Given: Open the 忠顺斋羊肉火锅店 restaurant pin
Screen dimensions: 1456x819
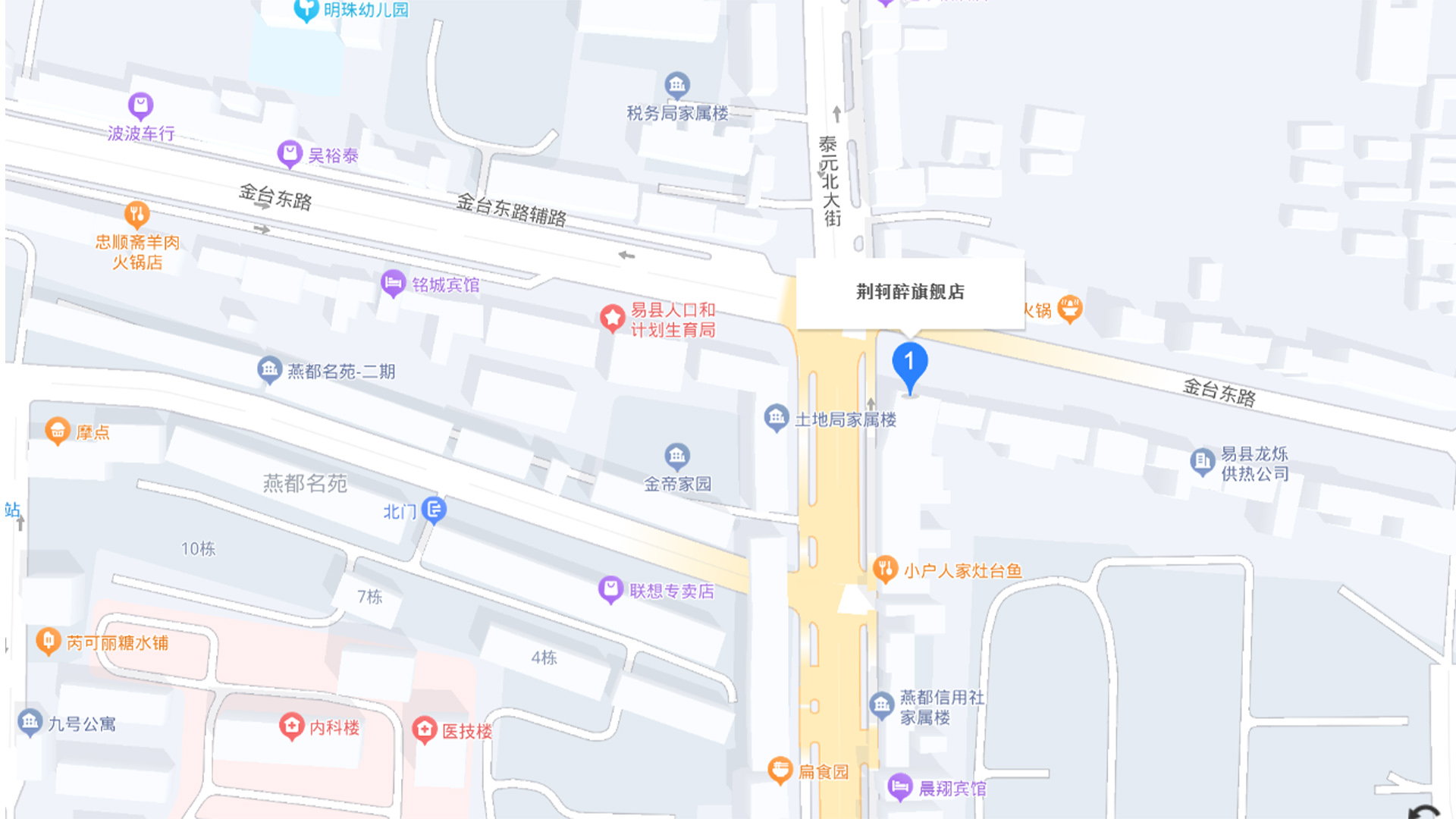Looking at the screenshot, I should (x=136, y=215).
